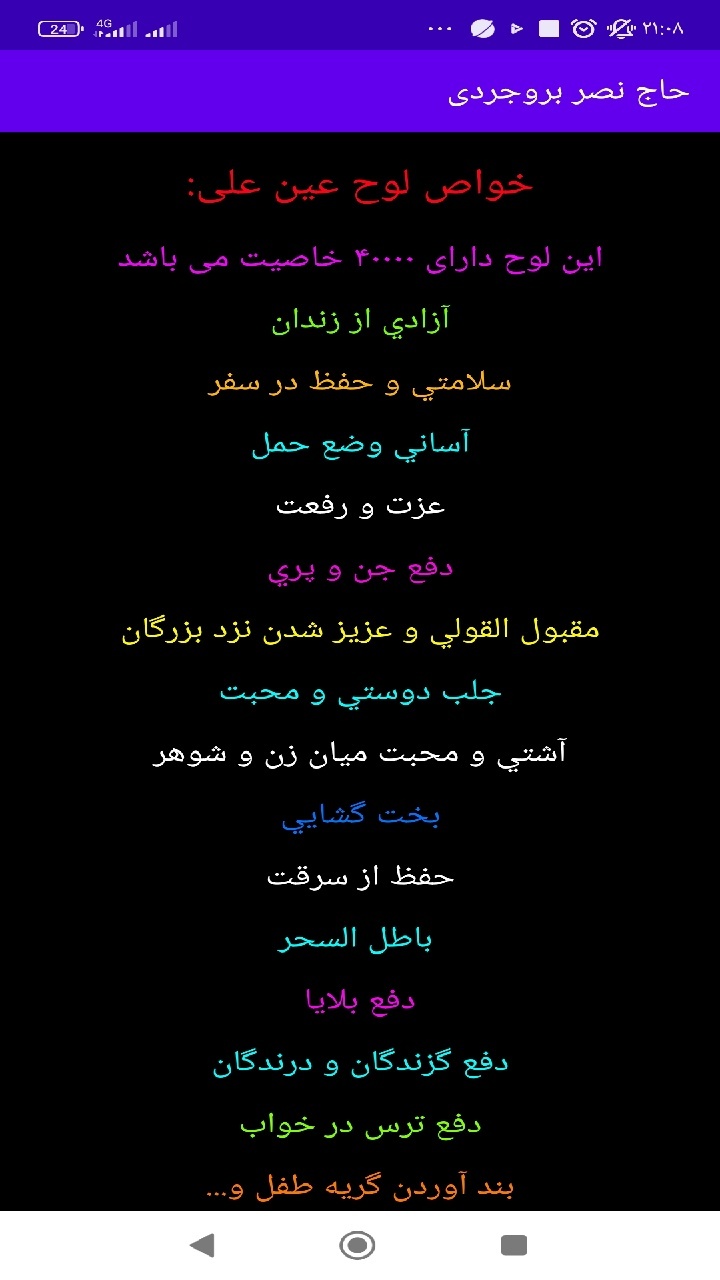Screen dimensions: 720x1280
Task: Select سلامتي و حفظ در سفر item
Action: [x=360, y=382]
